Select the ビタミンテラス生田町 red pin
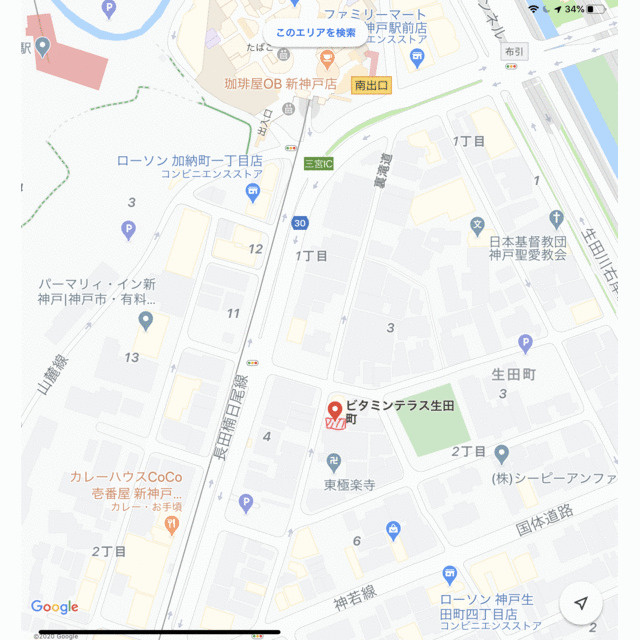Image resolution: width=640 pixels, height=640 pixels. click(335, 411)
